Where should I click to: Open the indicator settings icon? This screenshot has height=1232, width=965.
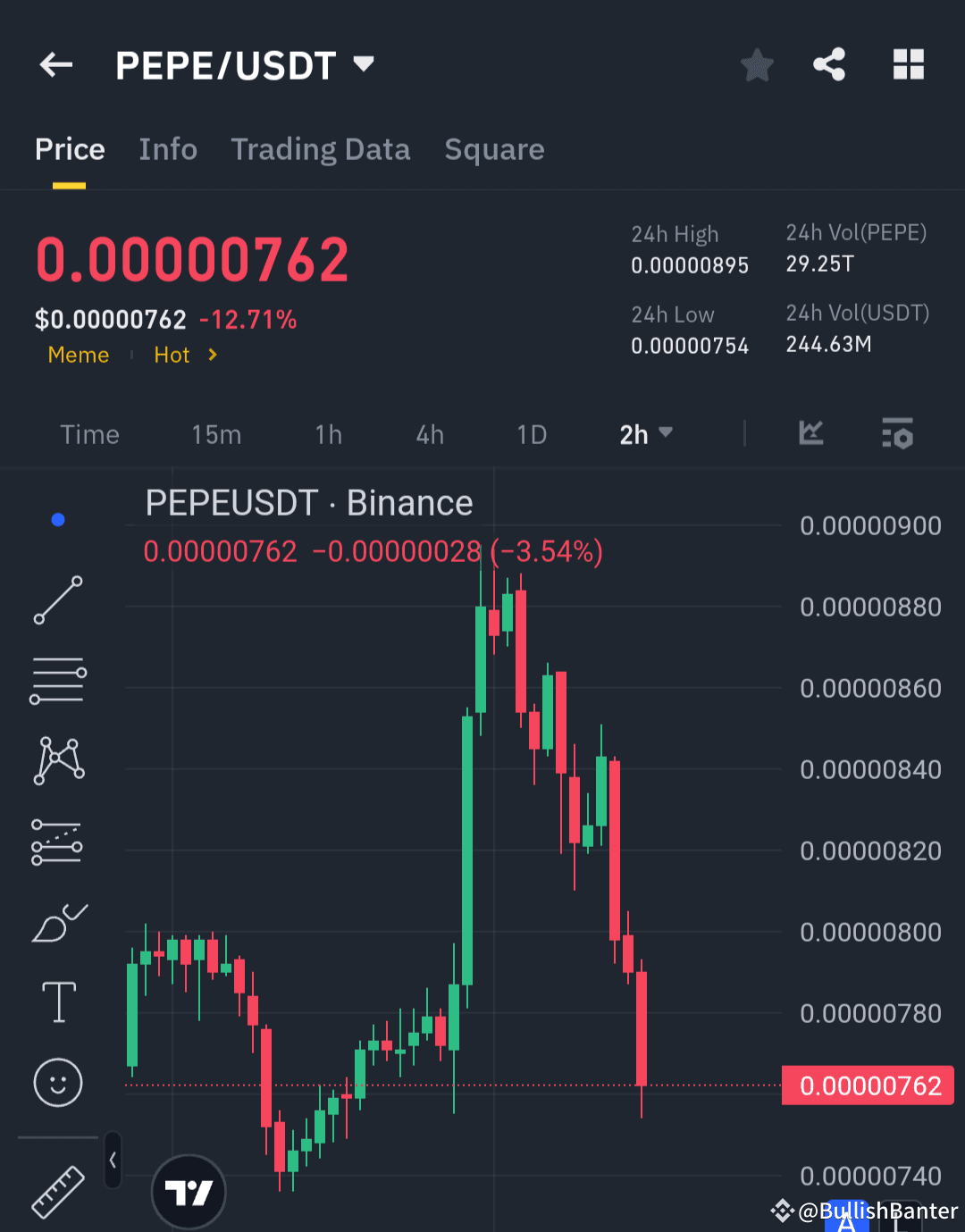coord(897,434)
